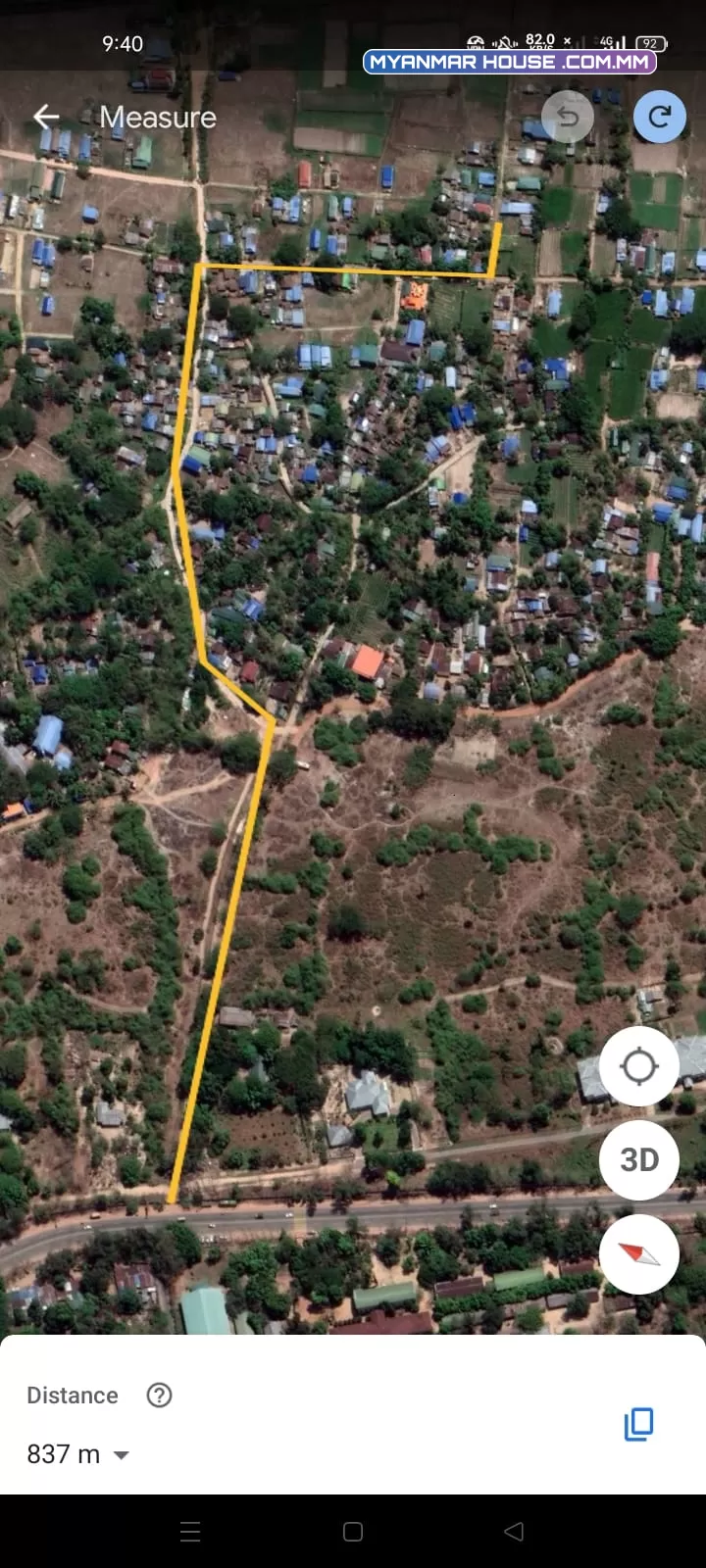Tap the compass to reset orientation
The image size is (706, 1568).
pos(639,1254)
